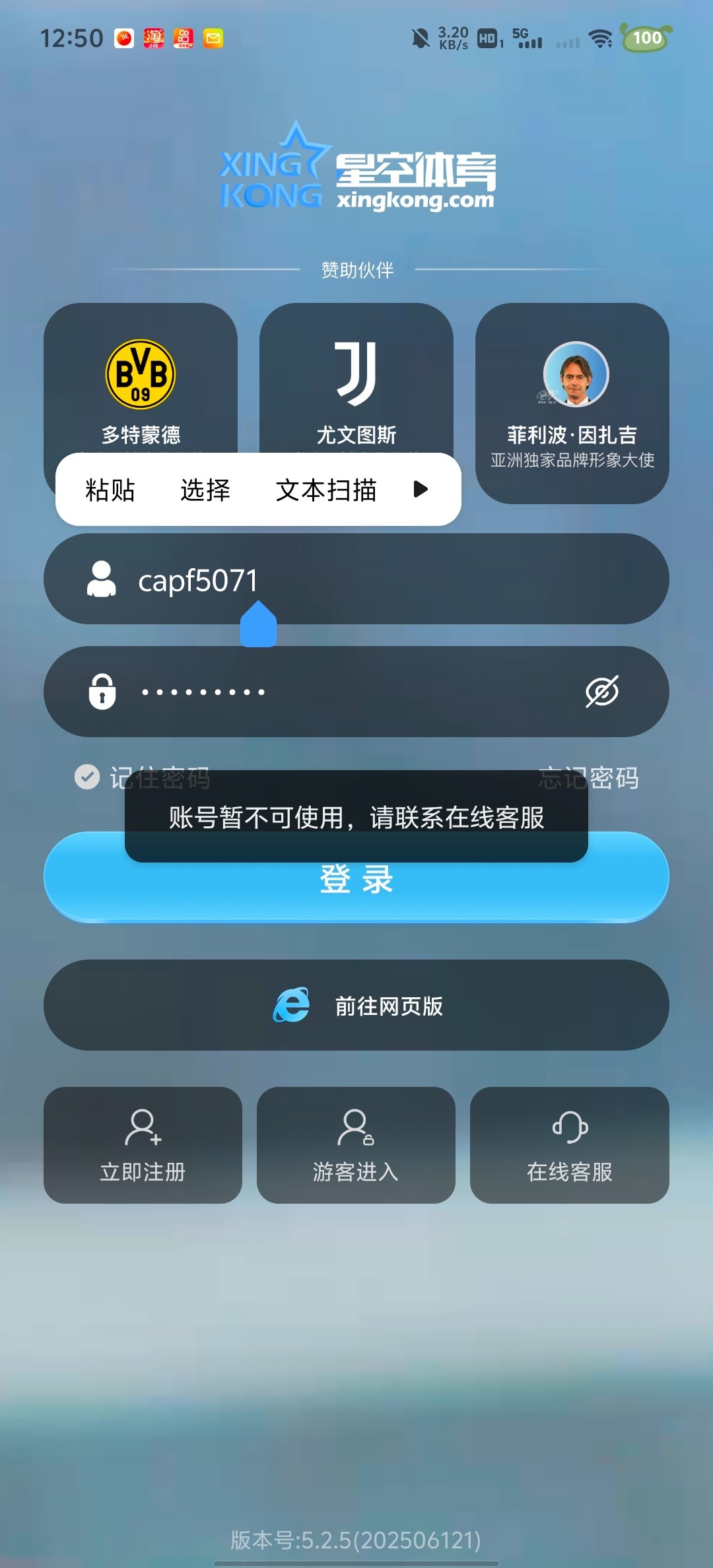The height and width of the screenshot is (1568, 713).
Task: Contact 在线客服 support
Action: pos(569,1145)
